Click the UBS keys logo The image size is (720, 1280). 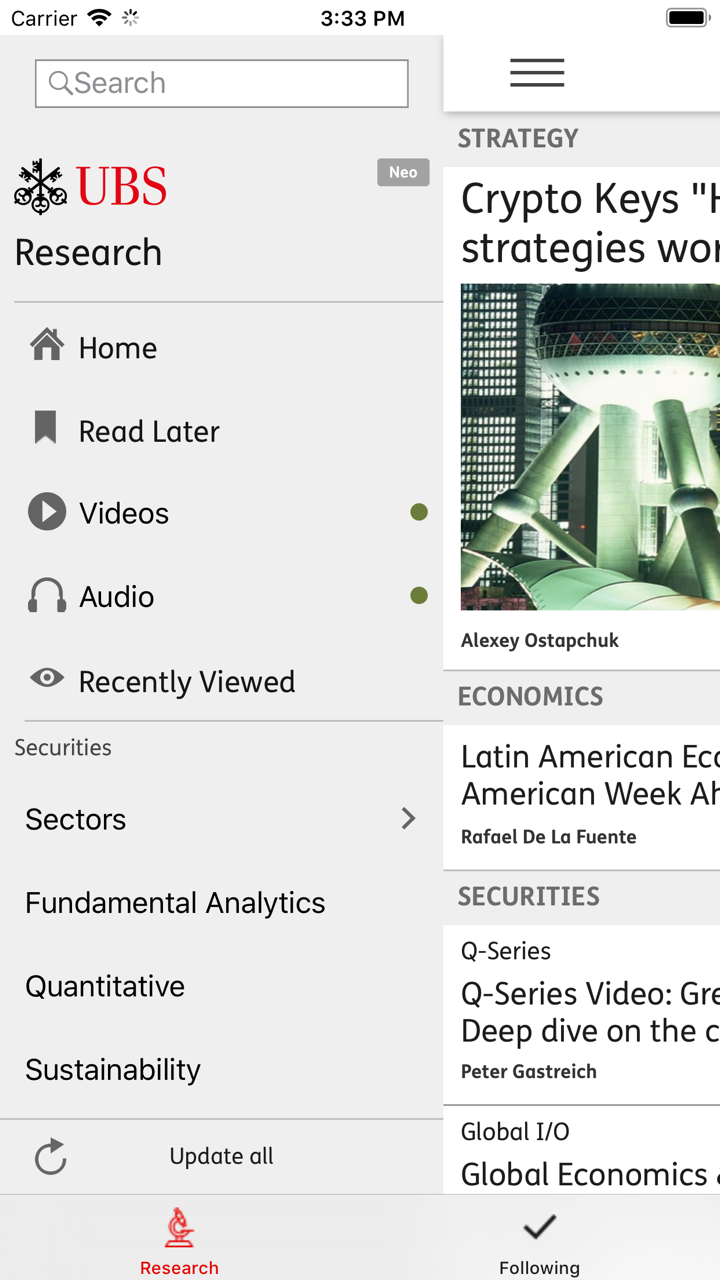(x=40, y=185)
